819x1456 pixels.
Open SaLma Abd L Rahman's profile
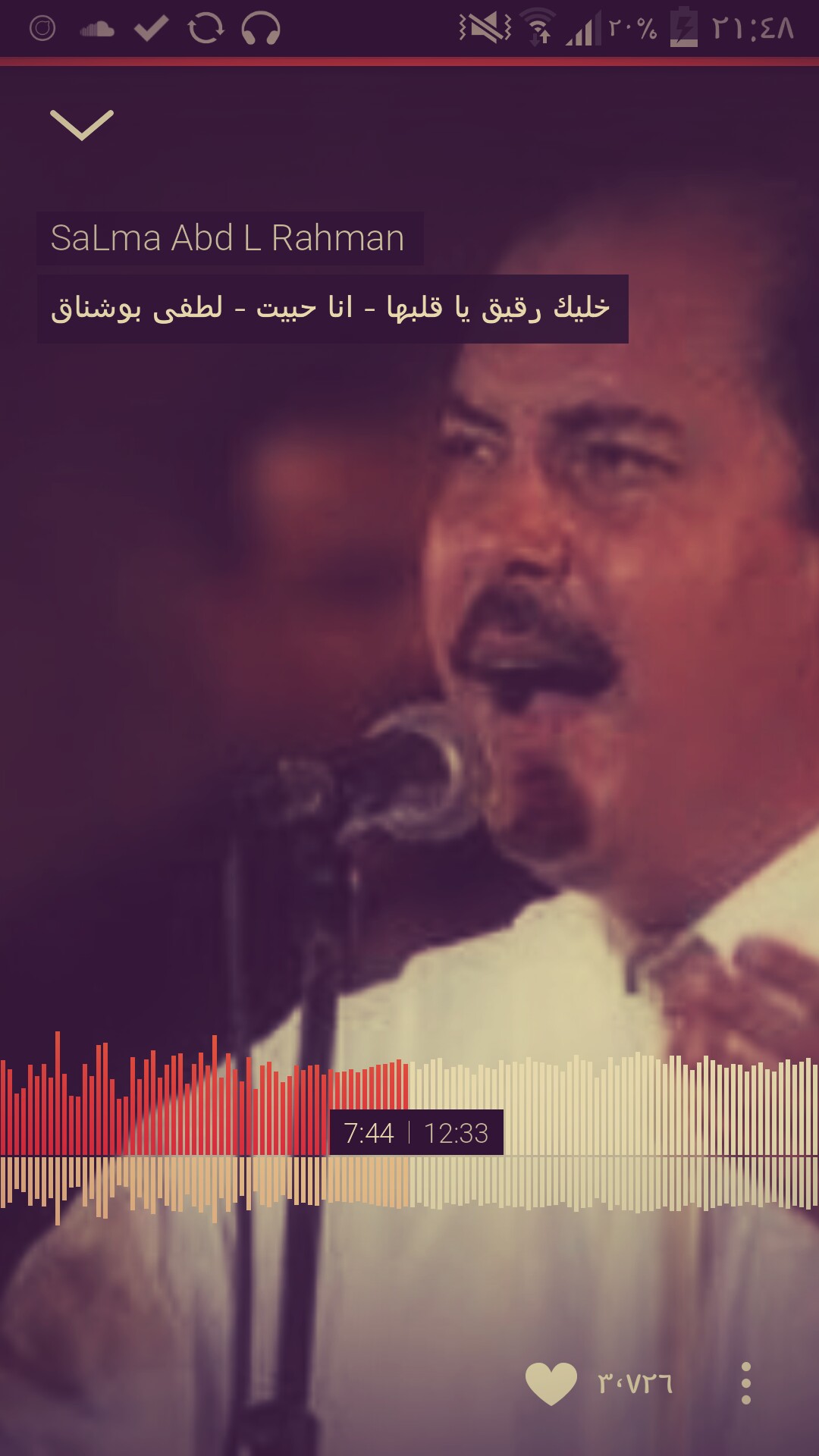click(x=229, y=238)
